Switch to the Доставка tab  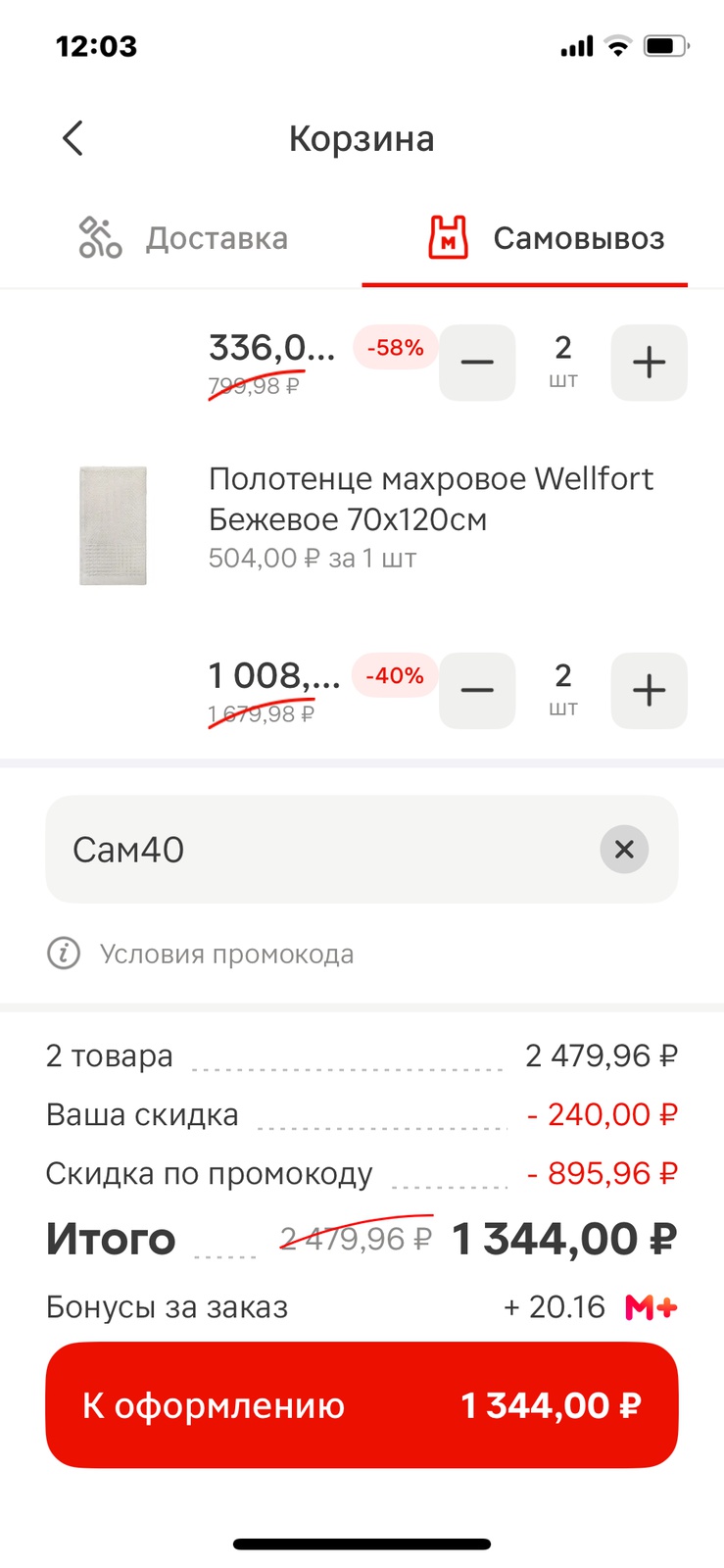point(183,238)
